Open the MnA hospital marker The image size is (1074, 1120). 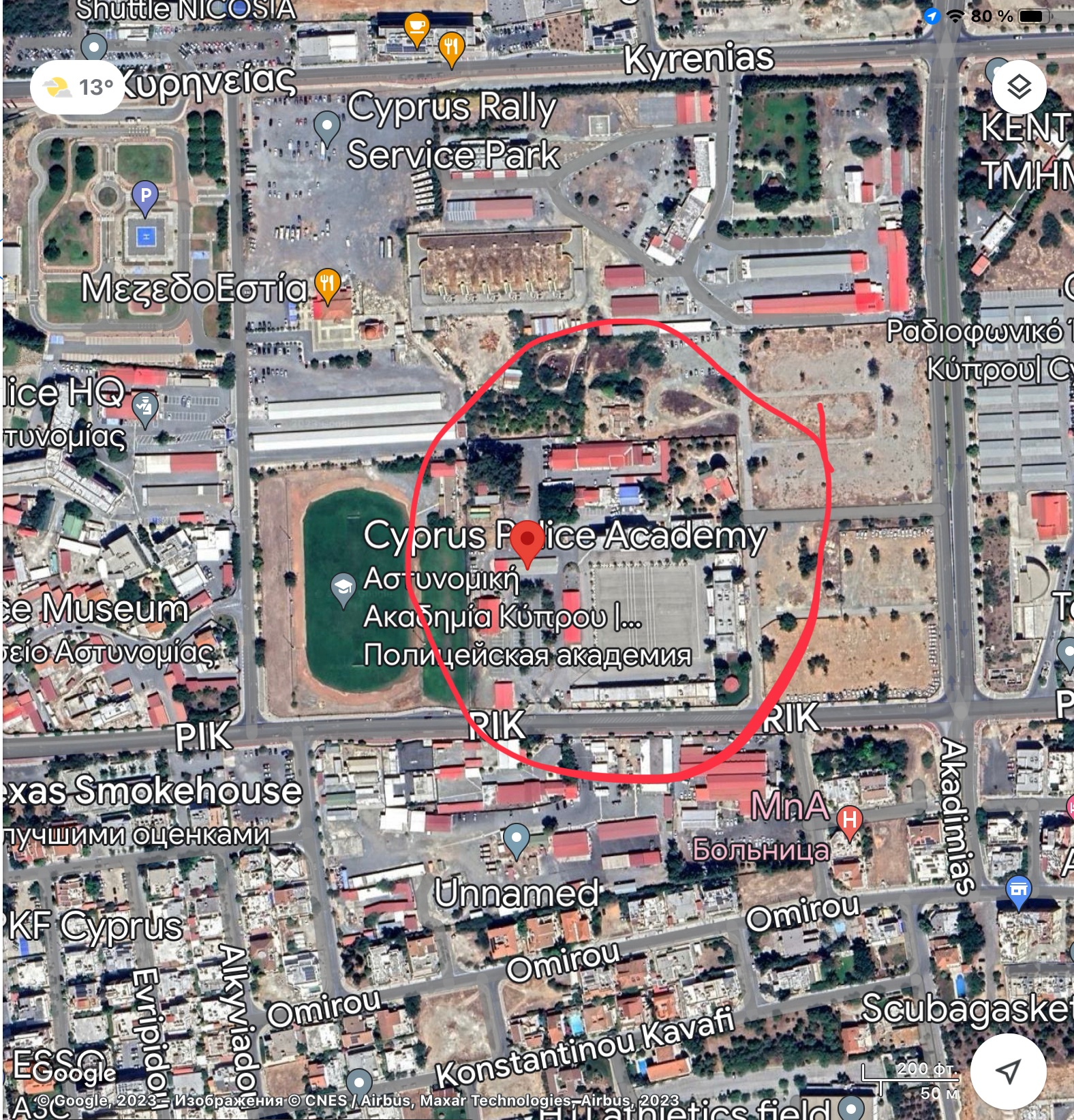pos(850,820)
